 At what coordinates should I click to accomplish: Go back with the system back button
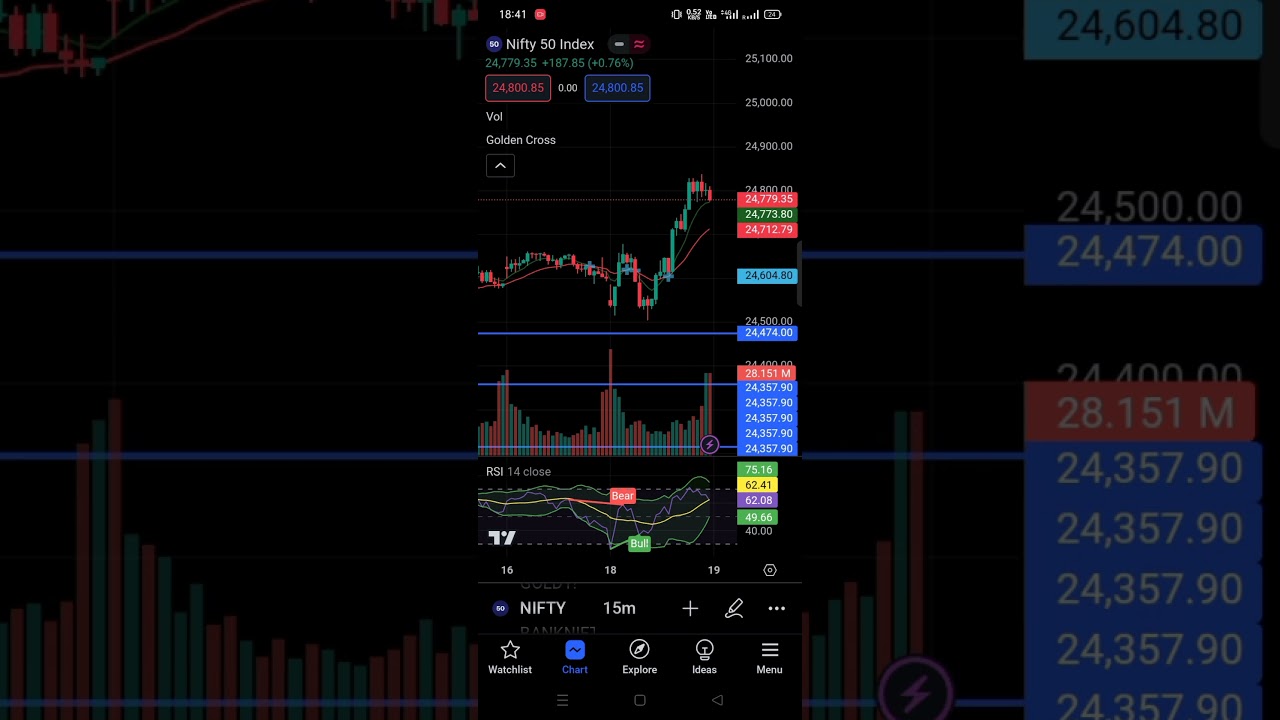pyautogui.click(x=717, y=700)
